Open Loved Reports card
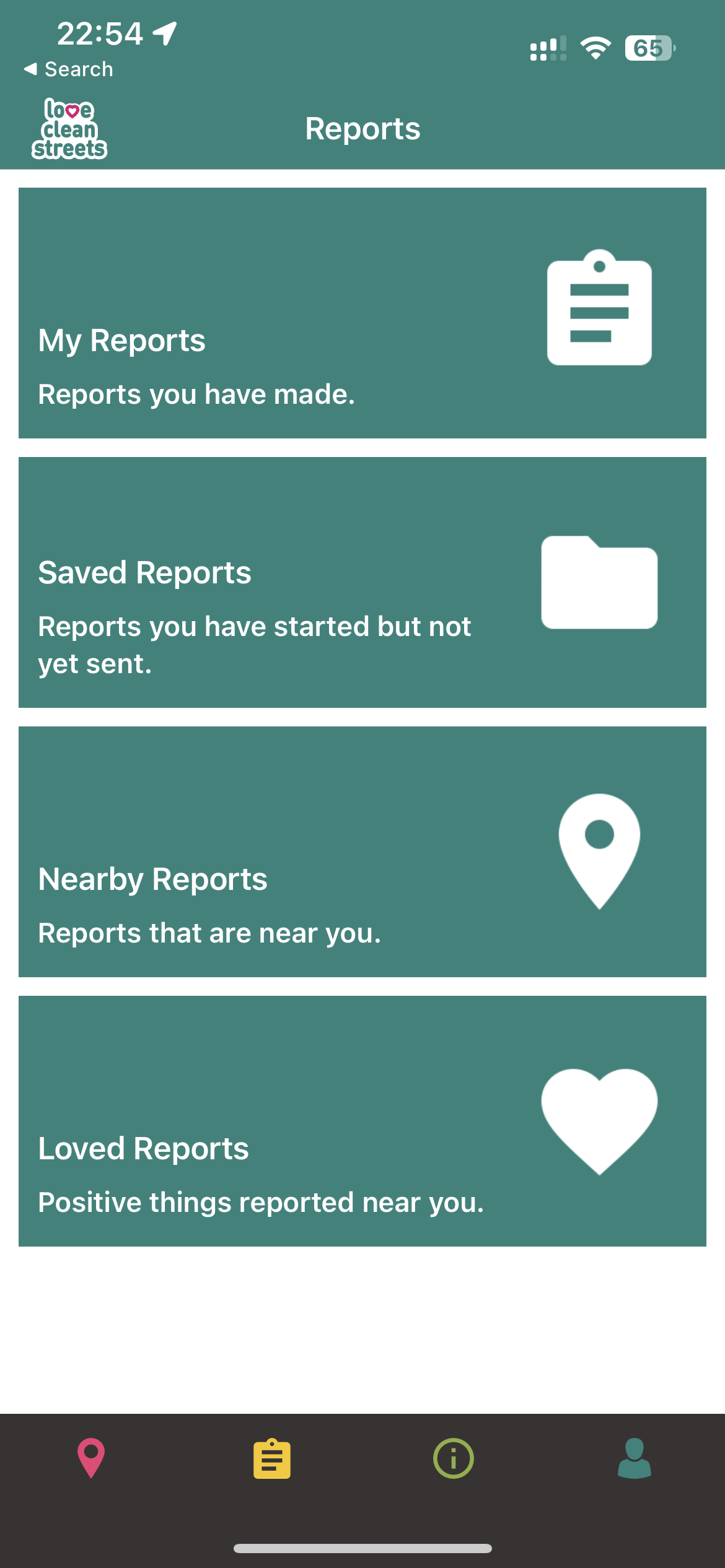 tap(362, 1121)
